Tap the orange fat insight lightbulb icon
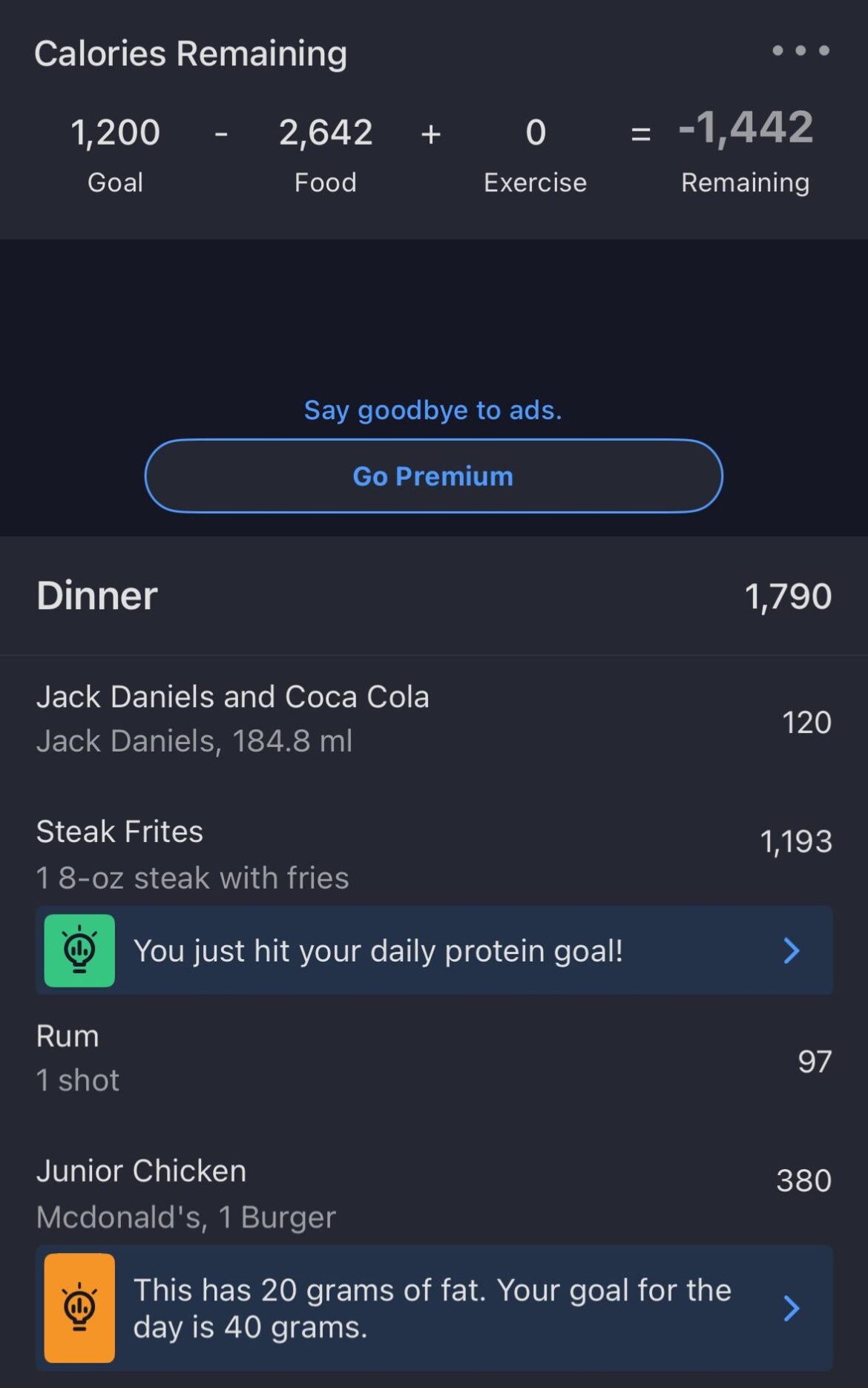Viewport: 868px width, 1388px height. click(80, 1308)
